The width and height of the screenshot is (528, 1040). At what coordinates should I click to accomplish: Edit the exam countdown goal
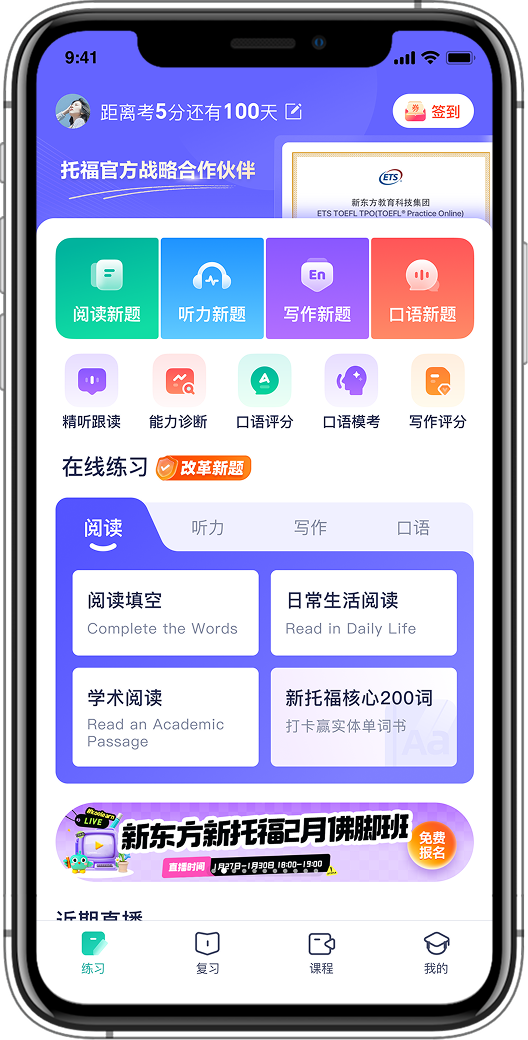coord(293,112)
